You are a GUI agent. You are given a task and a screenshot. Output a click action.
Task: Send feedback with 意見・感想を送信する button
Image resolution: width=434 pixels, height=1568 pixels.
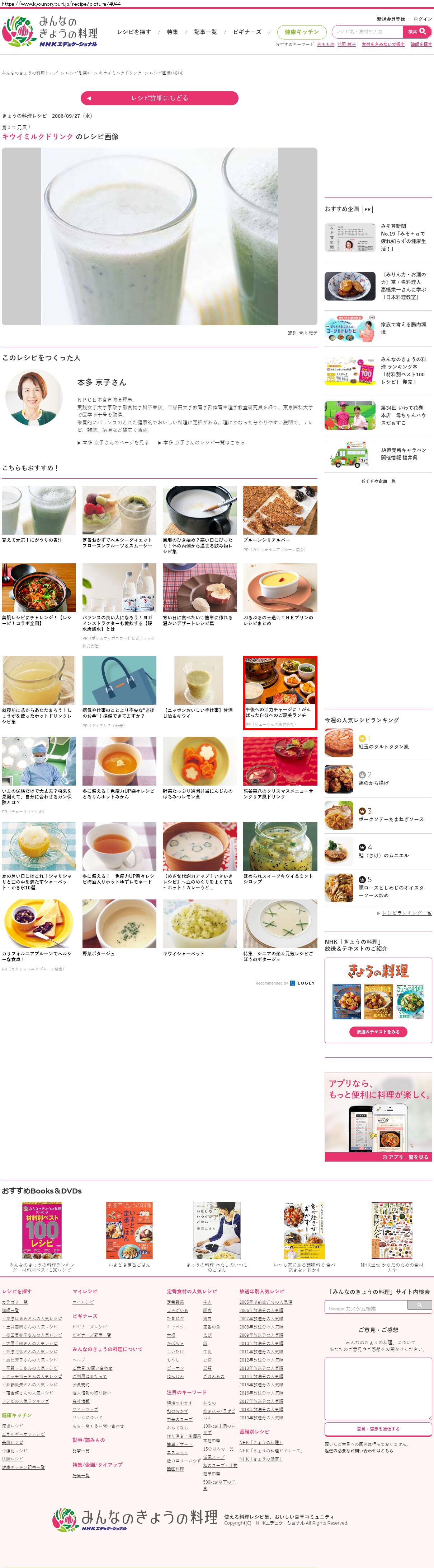pos(378,1429)
